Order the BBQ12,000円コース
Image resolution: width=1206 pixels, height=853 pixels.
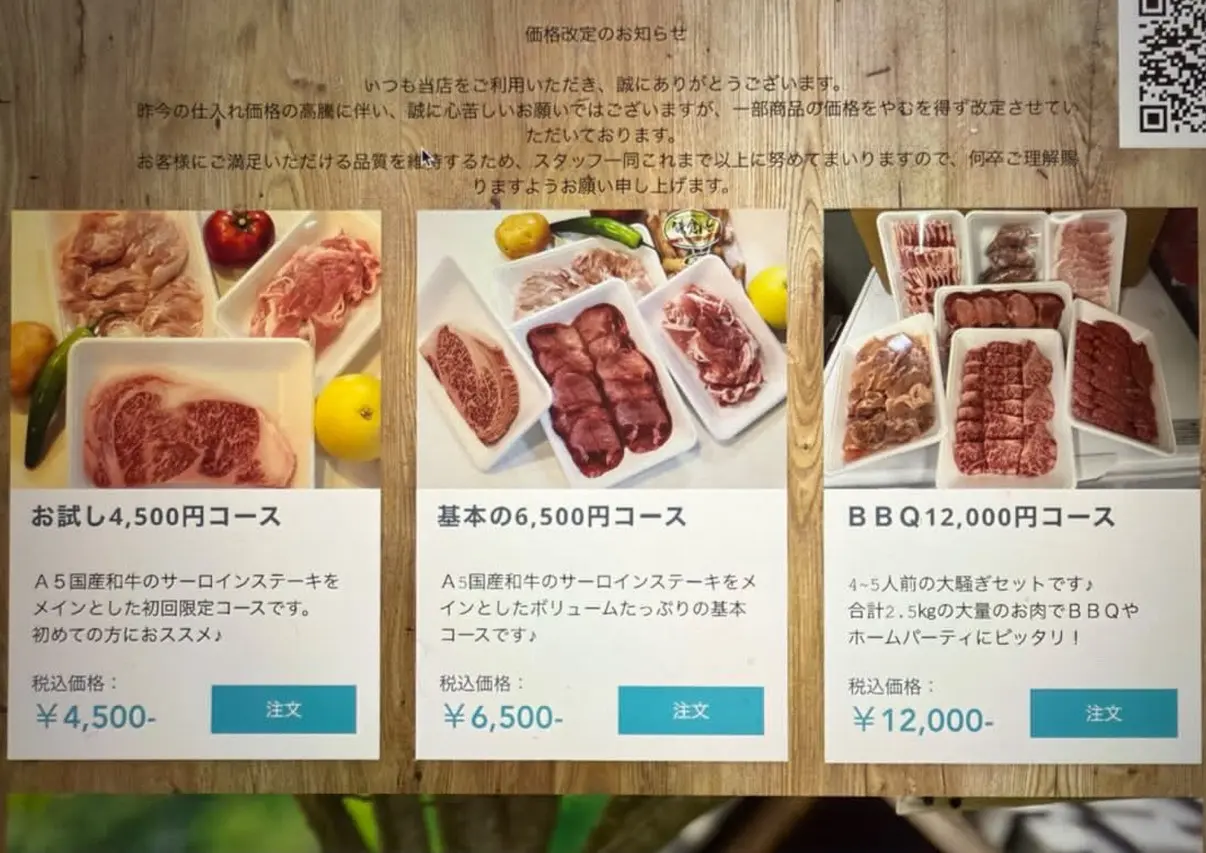click(1103, 713)
